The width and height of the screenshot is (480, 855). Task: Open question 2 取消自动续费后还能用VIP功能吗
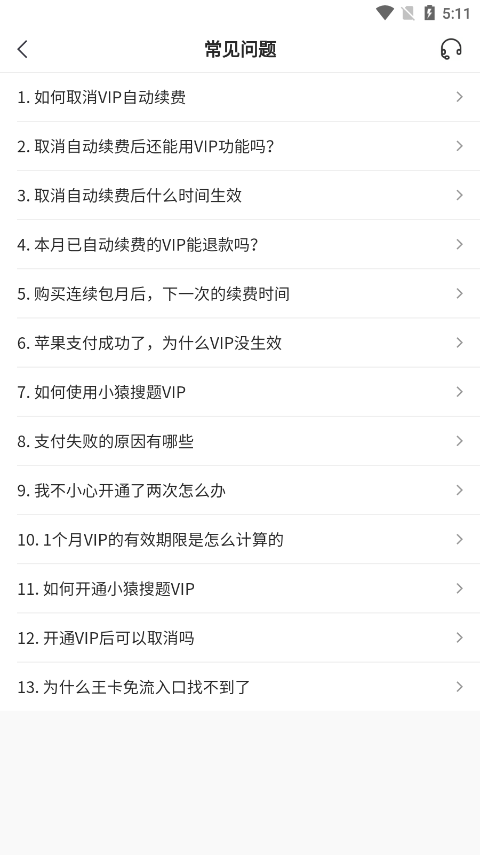[x=240, y=146]
